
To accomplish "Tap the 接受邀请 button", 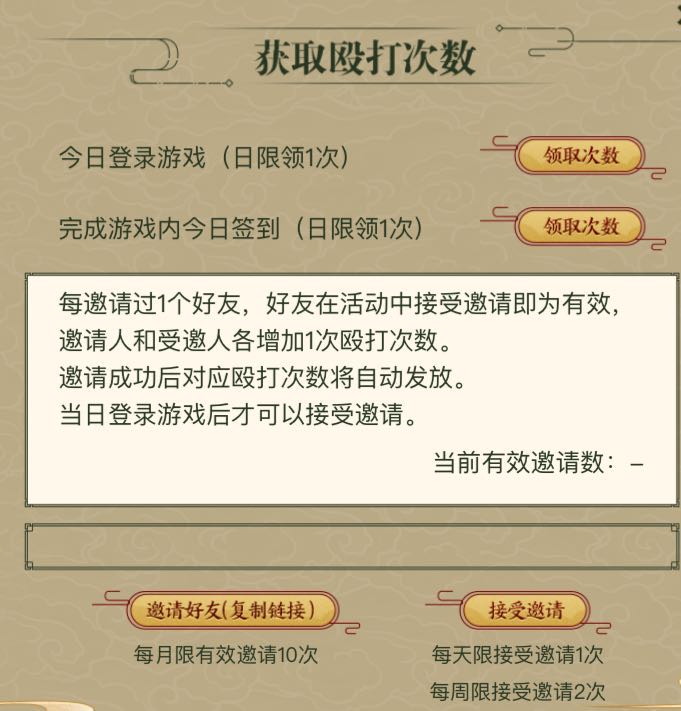I will [525, 610].
